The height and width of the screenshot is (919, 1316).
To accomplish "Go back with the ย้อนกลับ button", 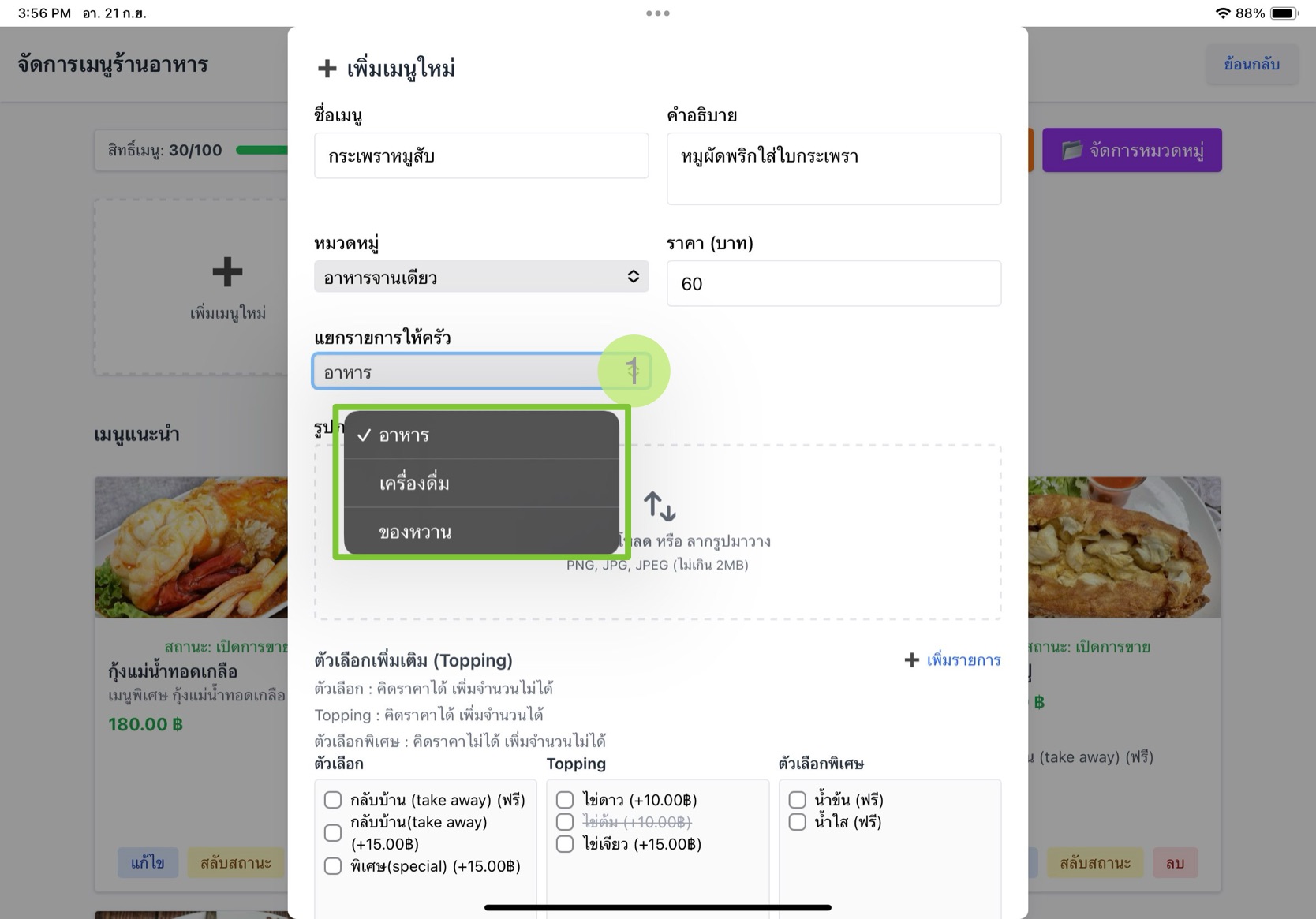I will coord(1251,65).
